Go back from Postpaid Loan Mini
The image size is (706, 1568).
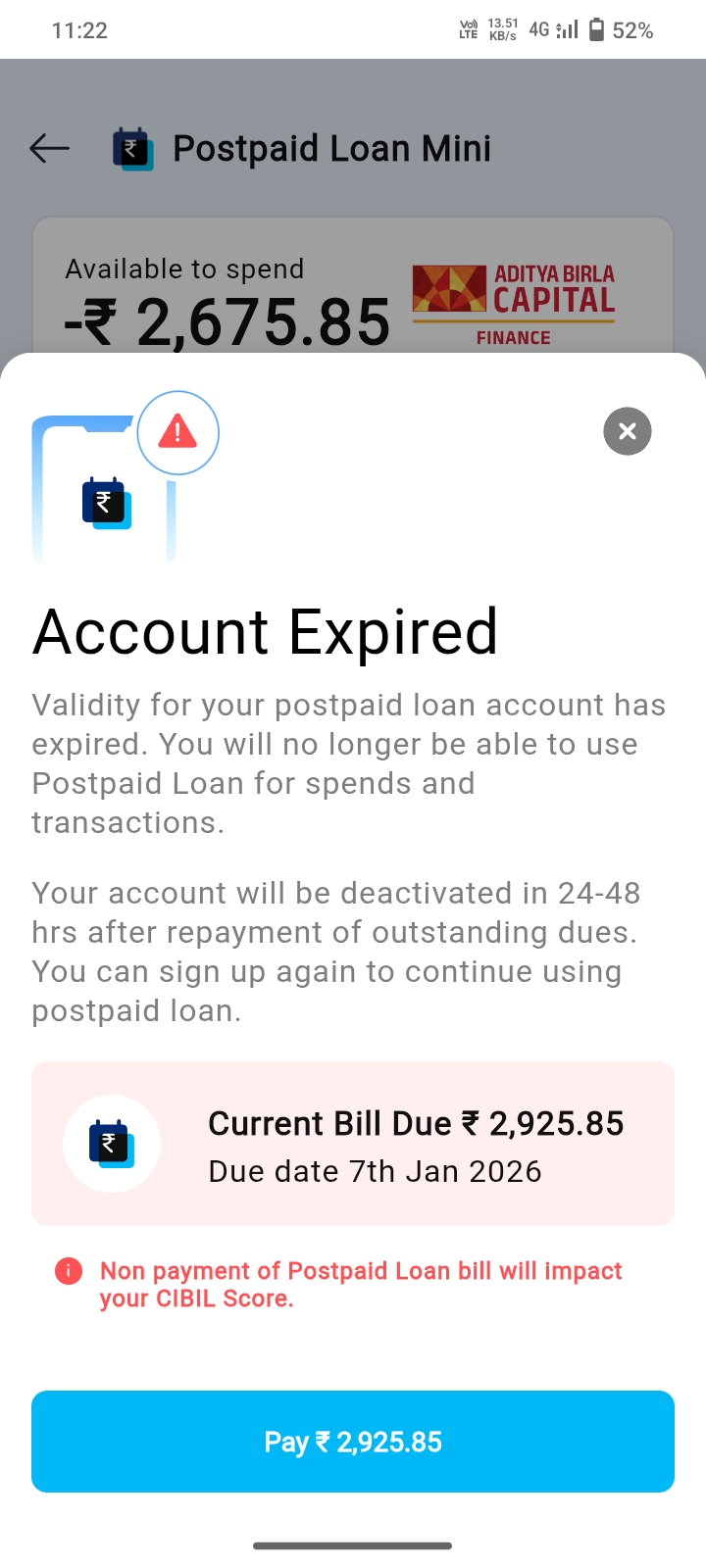(x=50, y=149)
